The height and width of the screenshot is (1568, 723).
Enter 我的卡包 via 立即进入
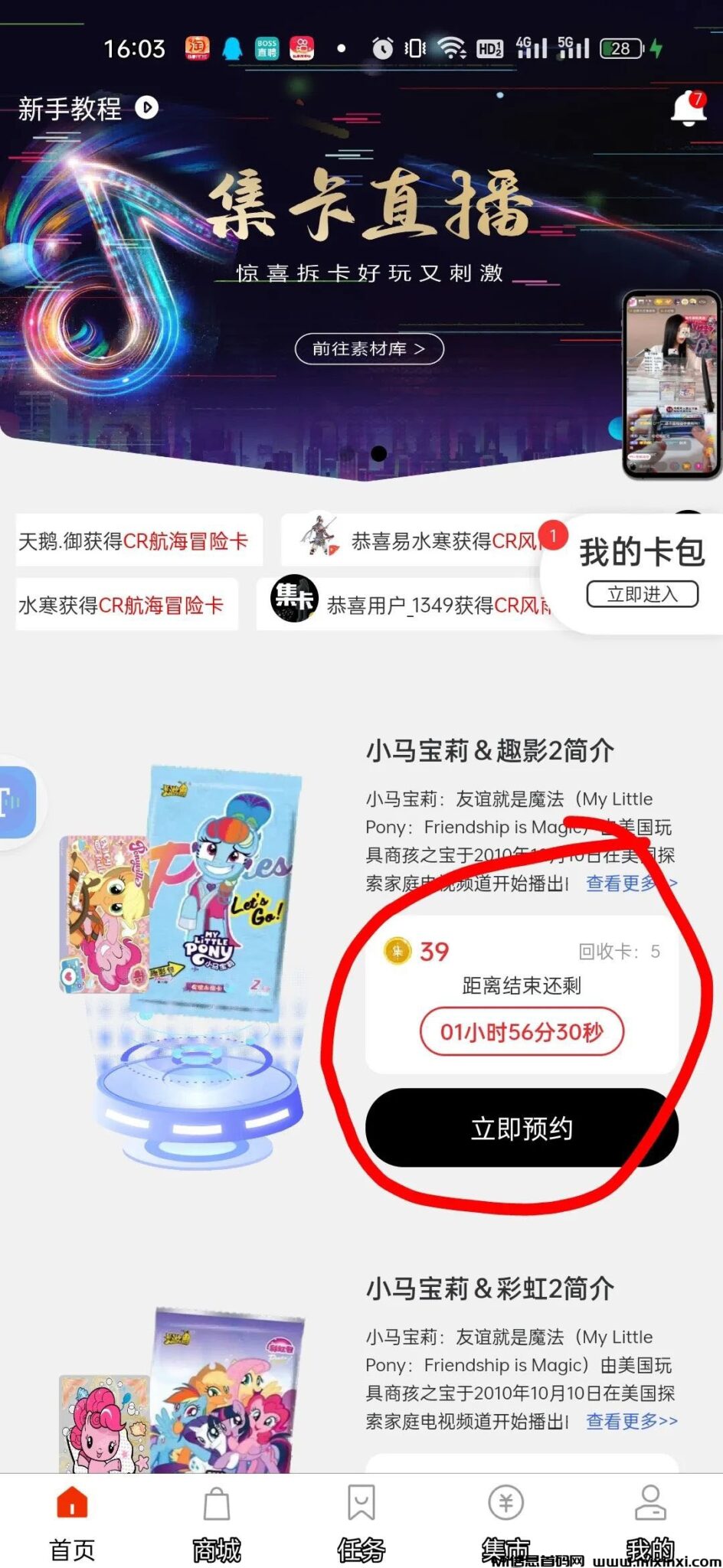coord(642,594)
